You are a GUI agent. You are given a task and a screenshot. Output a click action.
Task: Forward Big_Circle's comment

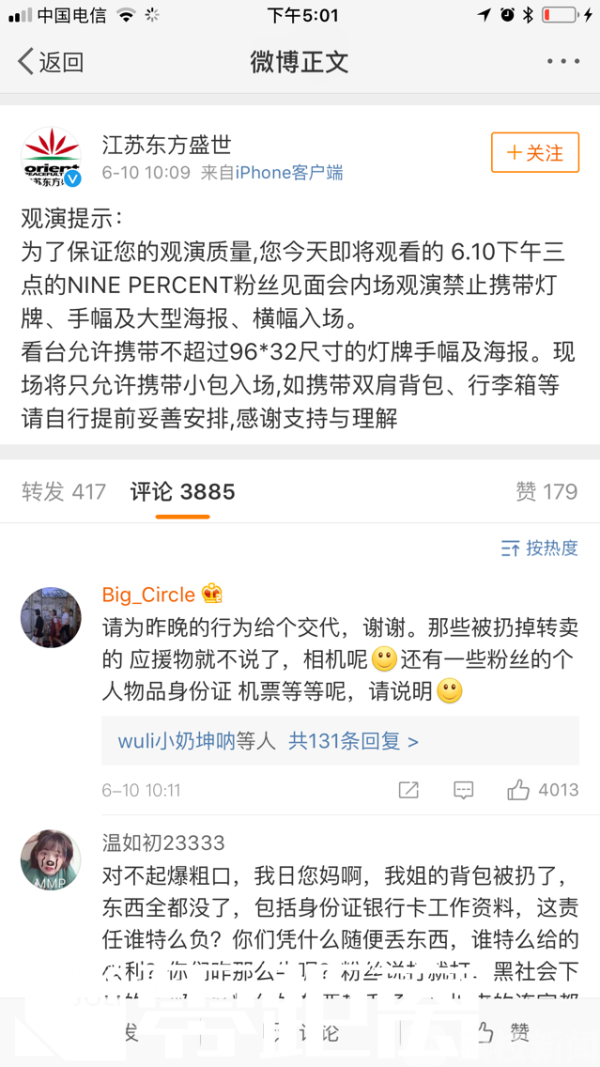click(408, 790)
